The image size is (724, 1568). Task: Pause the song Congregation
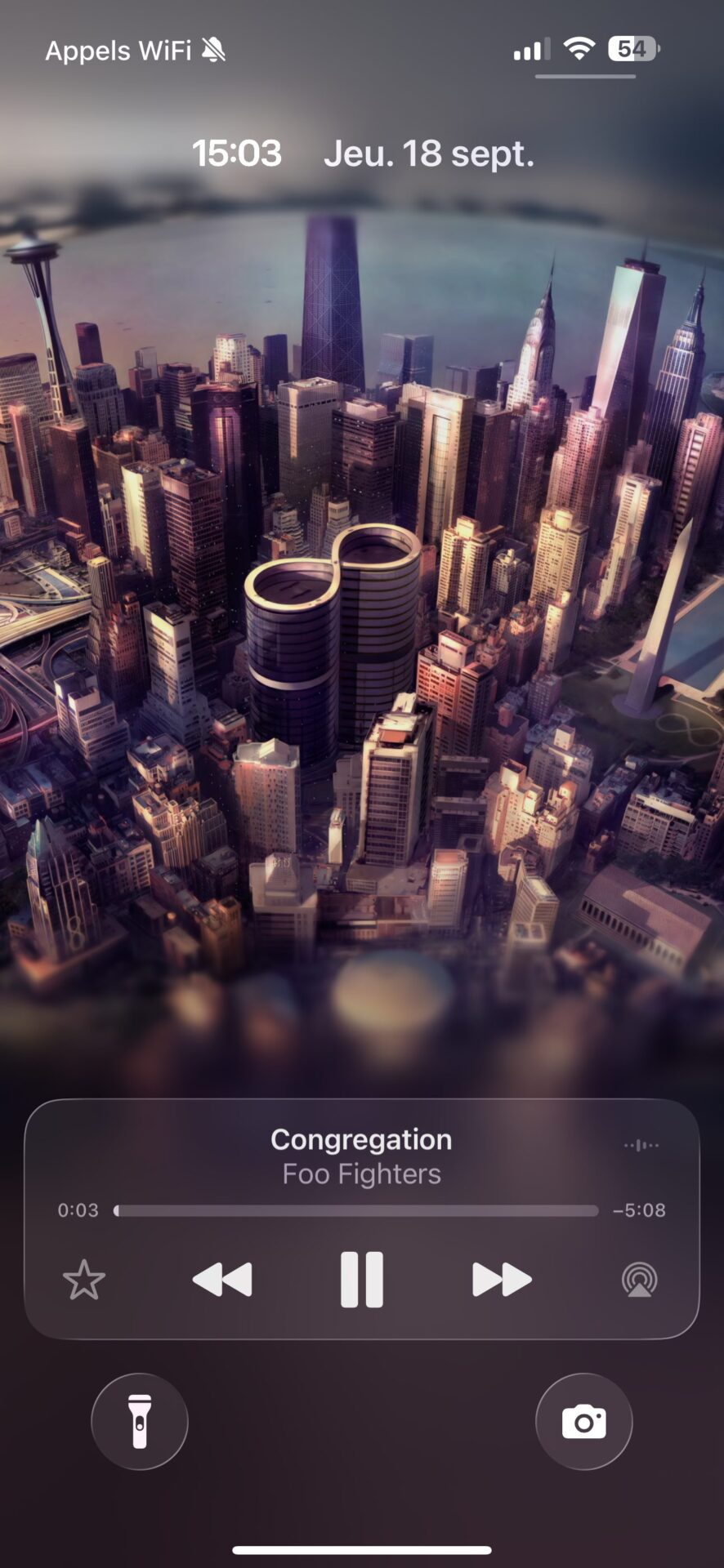[x=361, y=1279]
